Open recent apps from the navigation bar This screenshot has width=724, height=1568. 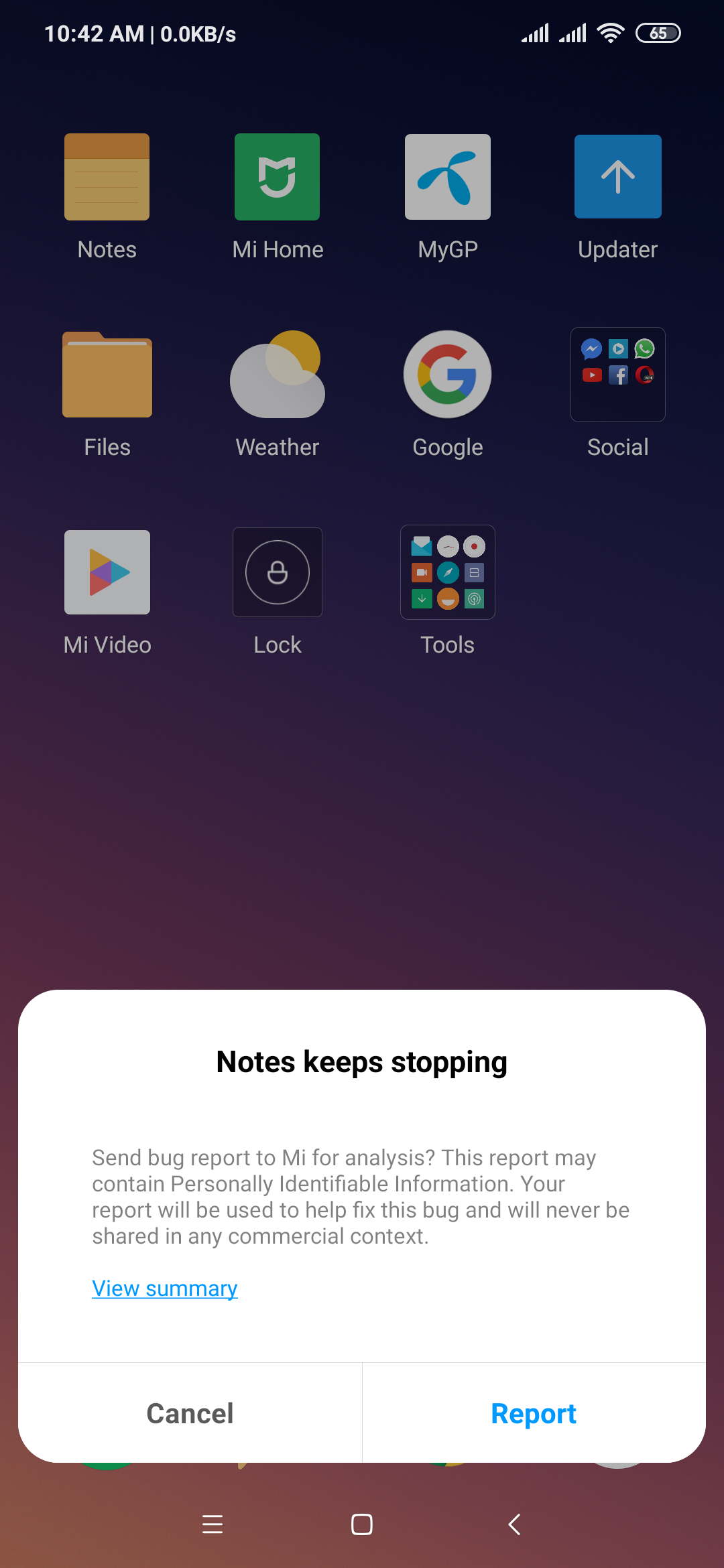(x=213, y=1524)
